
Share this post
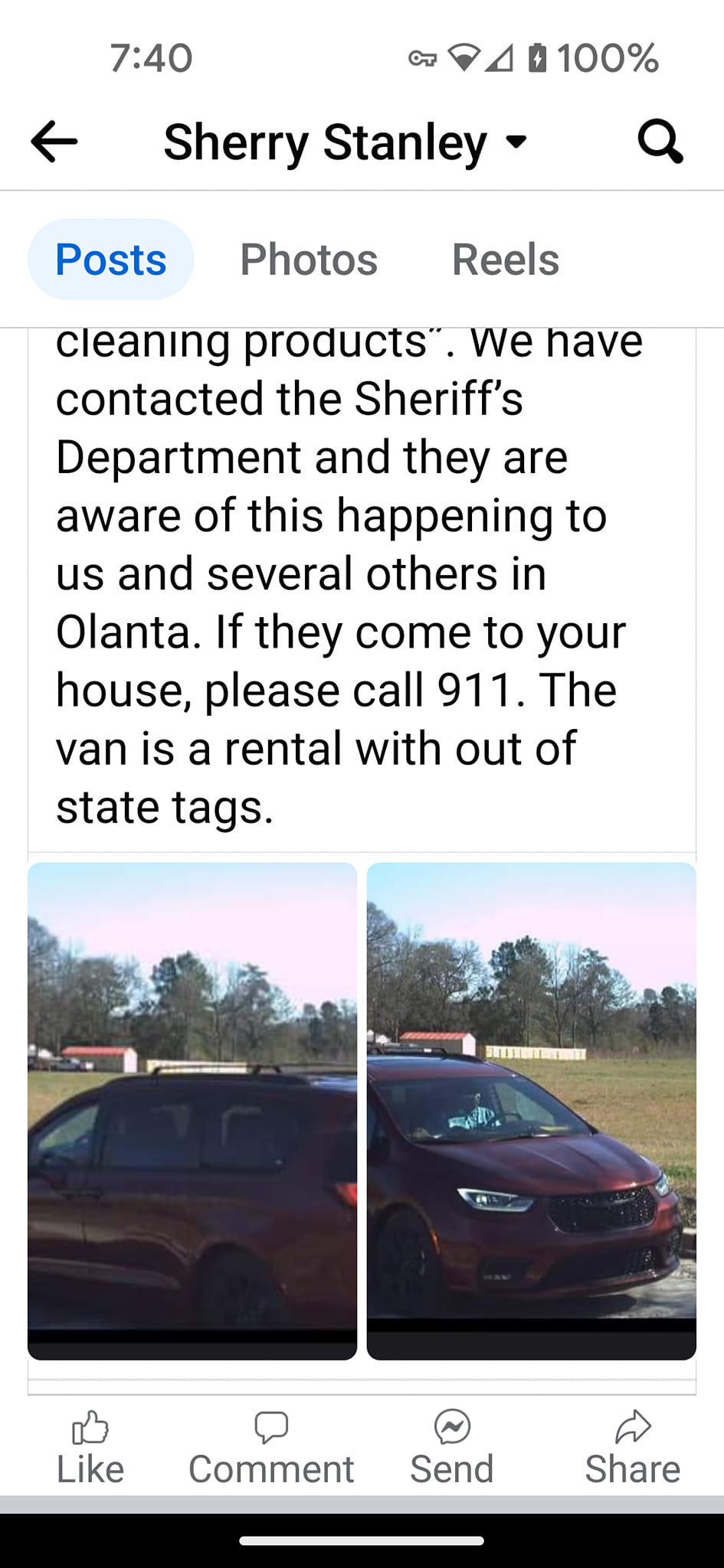click(x=633, y=1448)
